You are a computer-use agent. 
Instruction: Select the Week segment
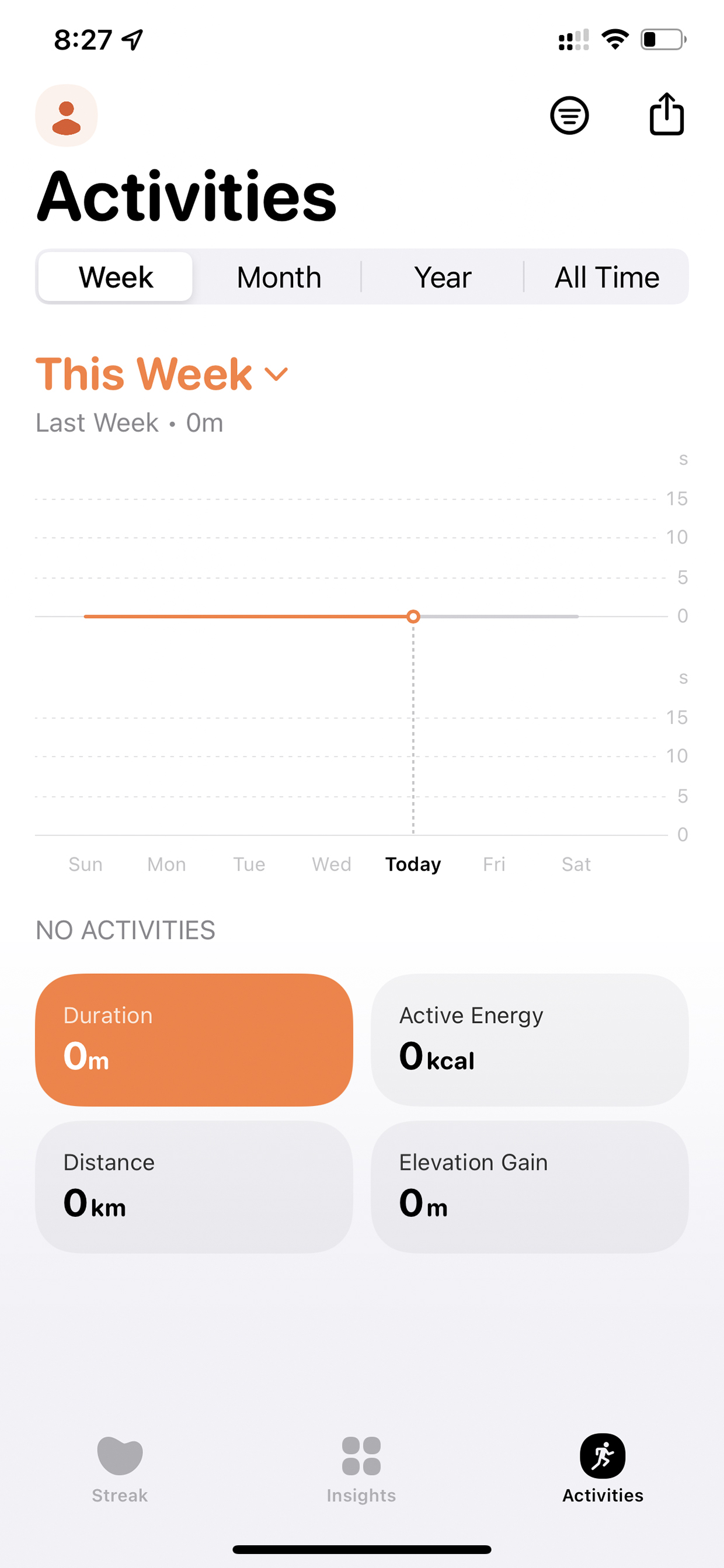tap(116, 277)
